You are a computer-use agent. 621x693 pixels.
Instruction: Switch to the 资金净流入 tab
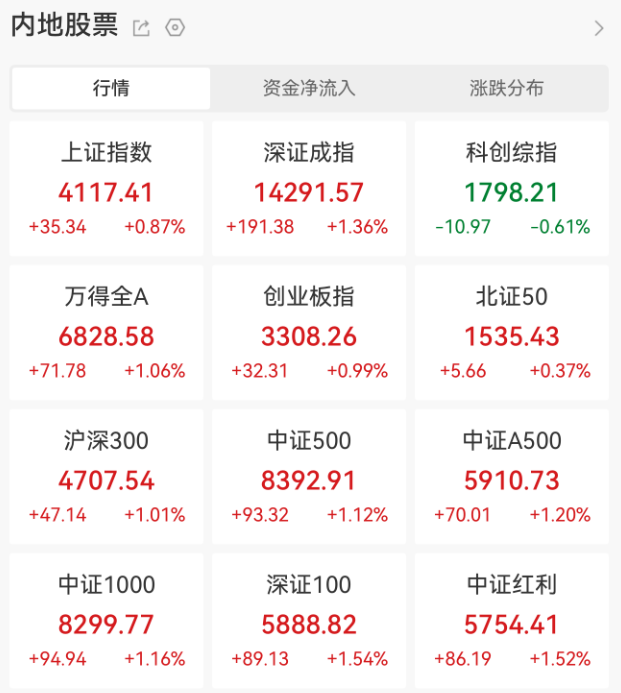pos(309,88)
